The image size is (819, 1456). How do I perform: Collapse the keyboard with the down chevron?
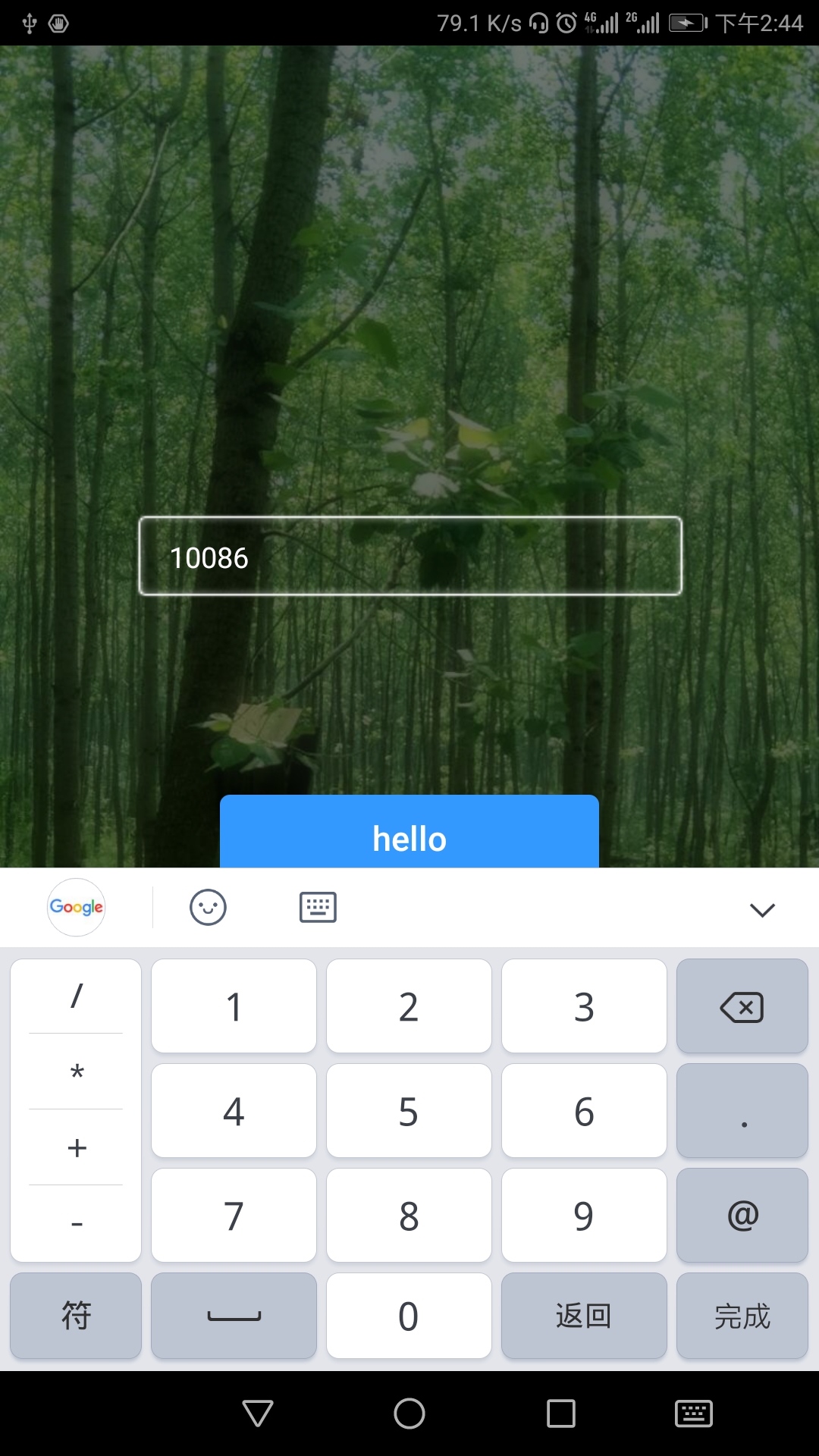point(761,909)
